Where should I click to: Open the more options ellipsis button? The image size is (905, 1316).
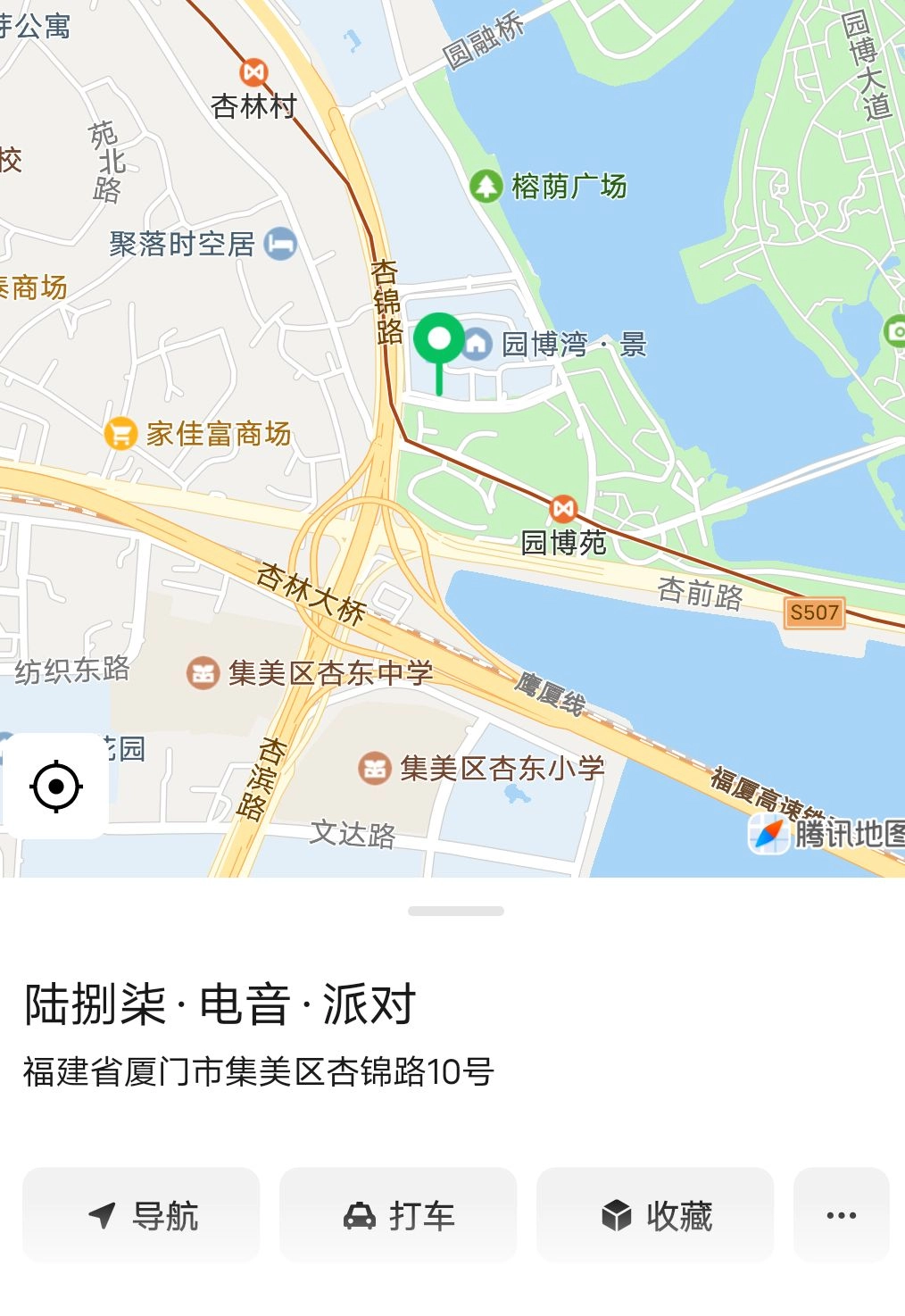click(x=841, y=1215)
